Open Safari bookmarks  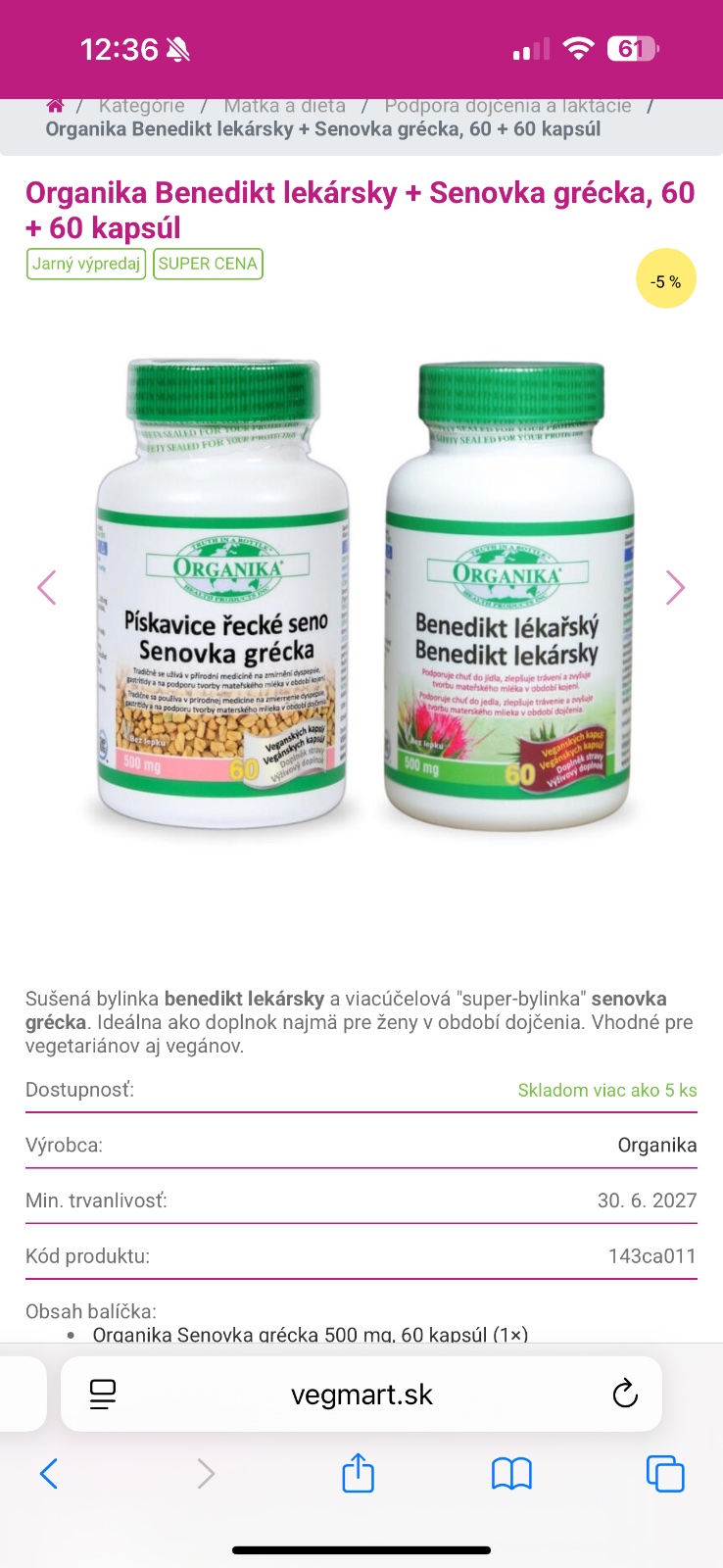(x=511, y=1473)
